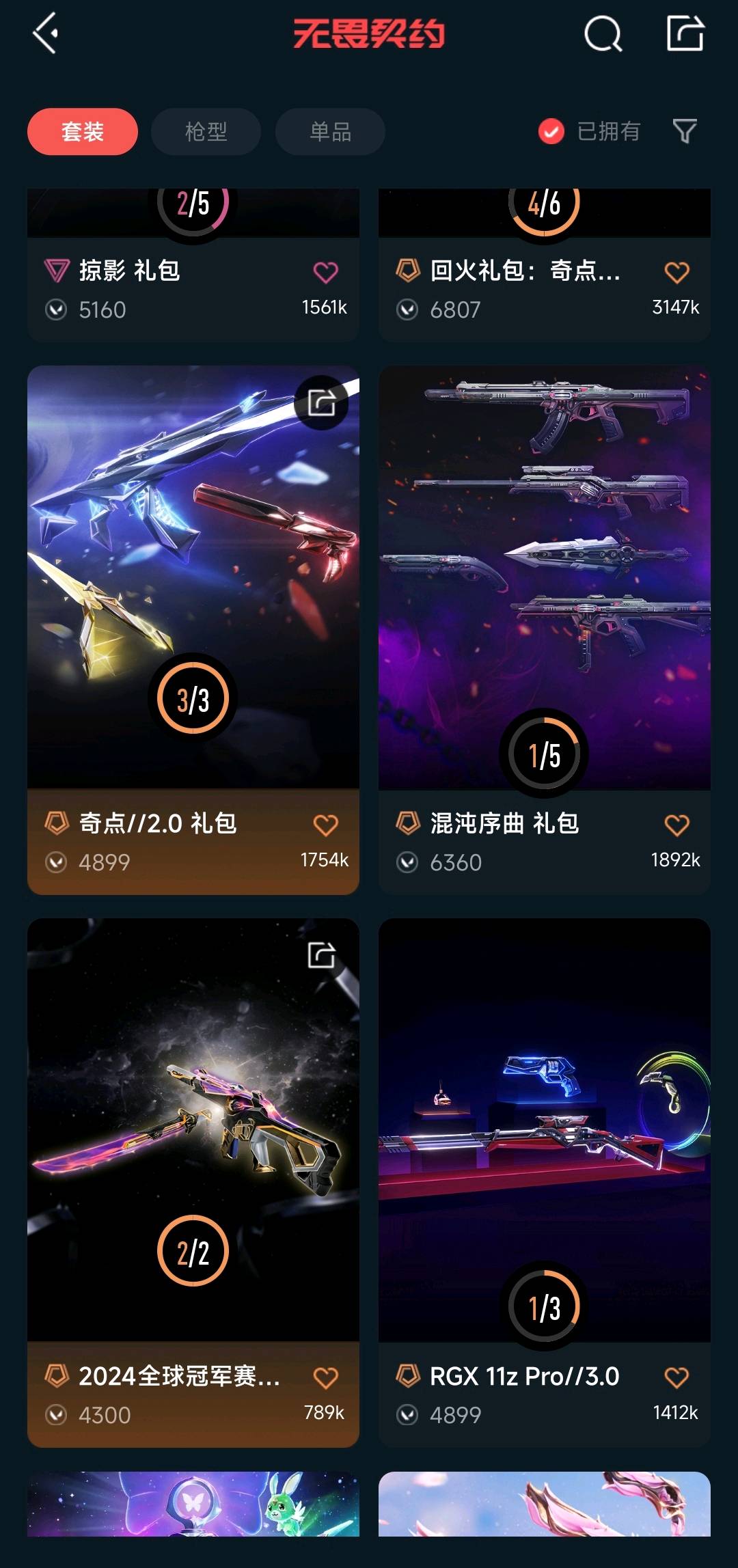Go back using the top-left arrow

click(x=45, y=33)
